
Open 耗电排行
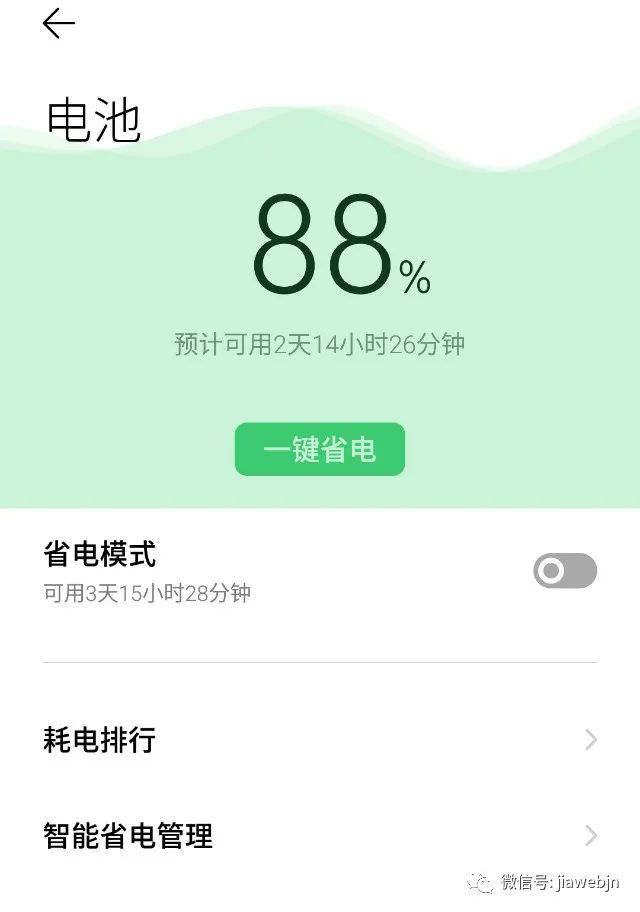point(320,740)
